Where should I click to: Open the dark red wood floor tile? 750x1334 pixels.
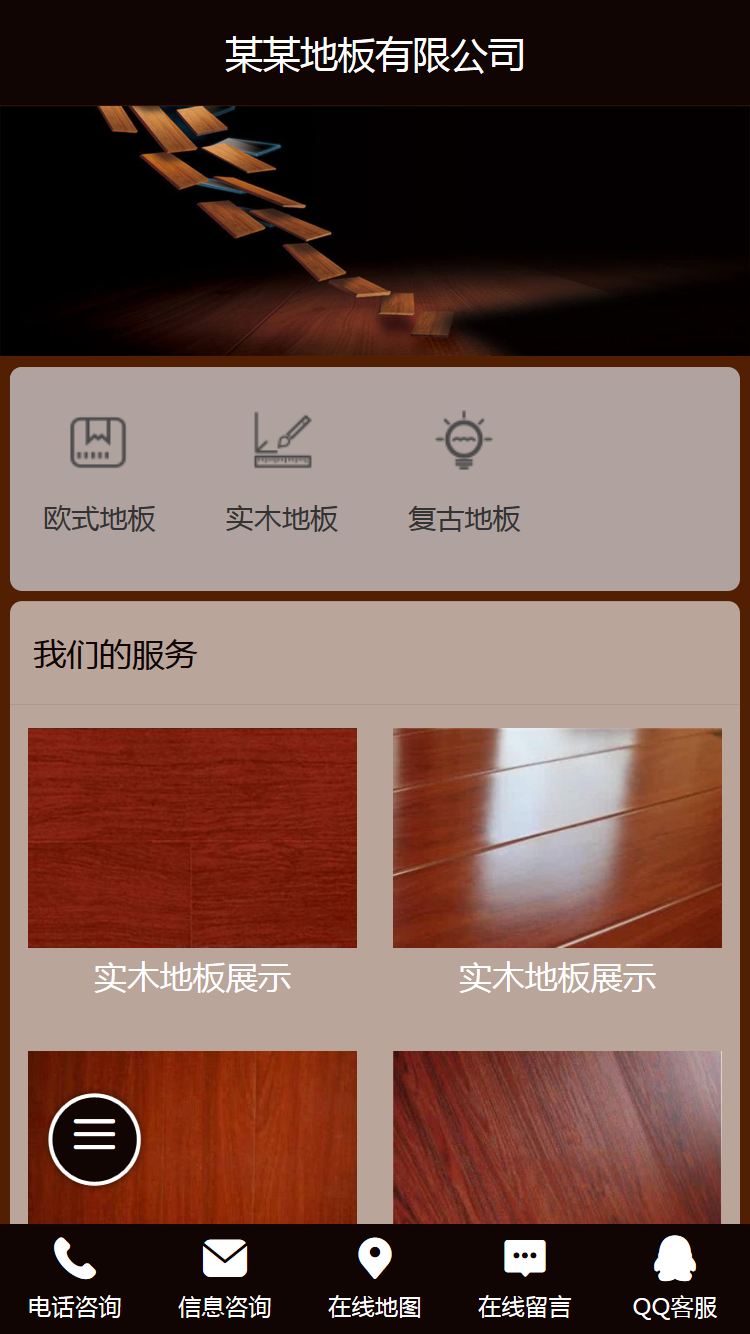click(192, 838)
